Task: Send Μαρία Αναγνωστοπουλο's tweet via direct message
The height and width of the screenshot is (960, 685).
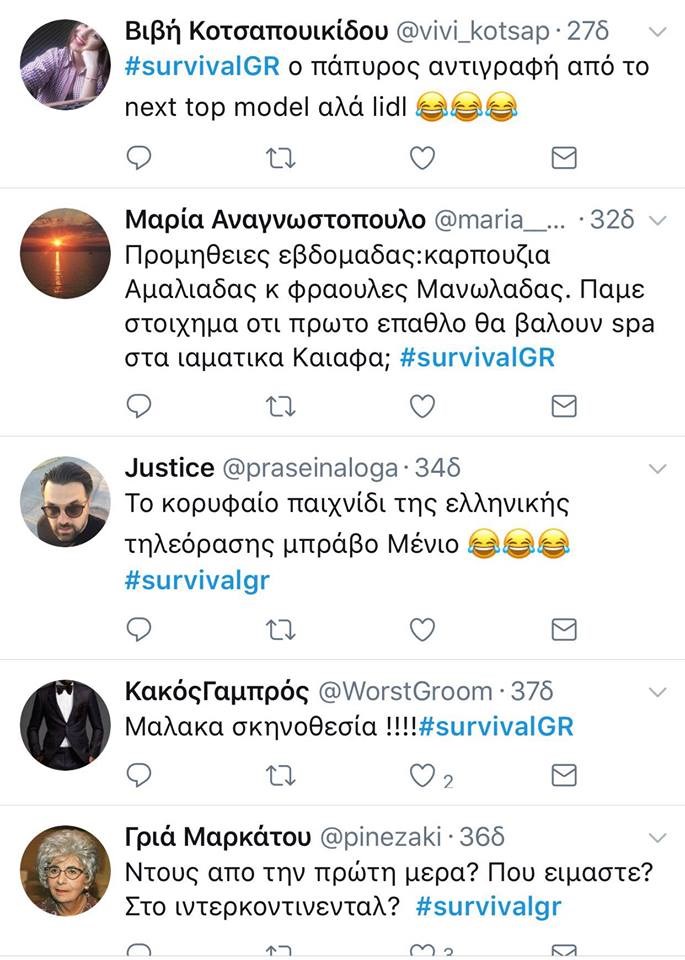Action: [x=564, y=405]
